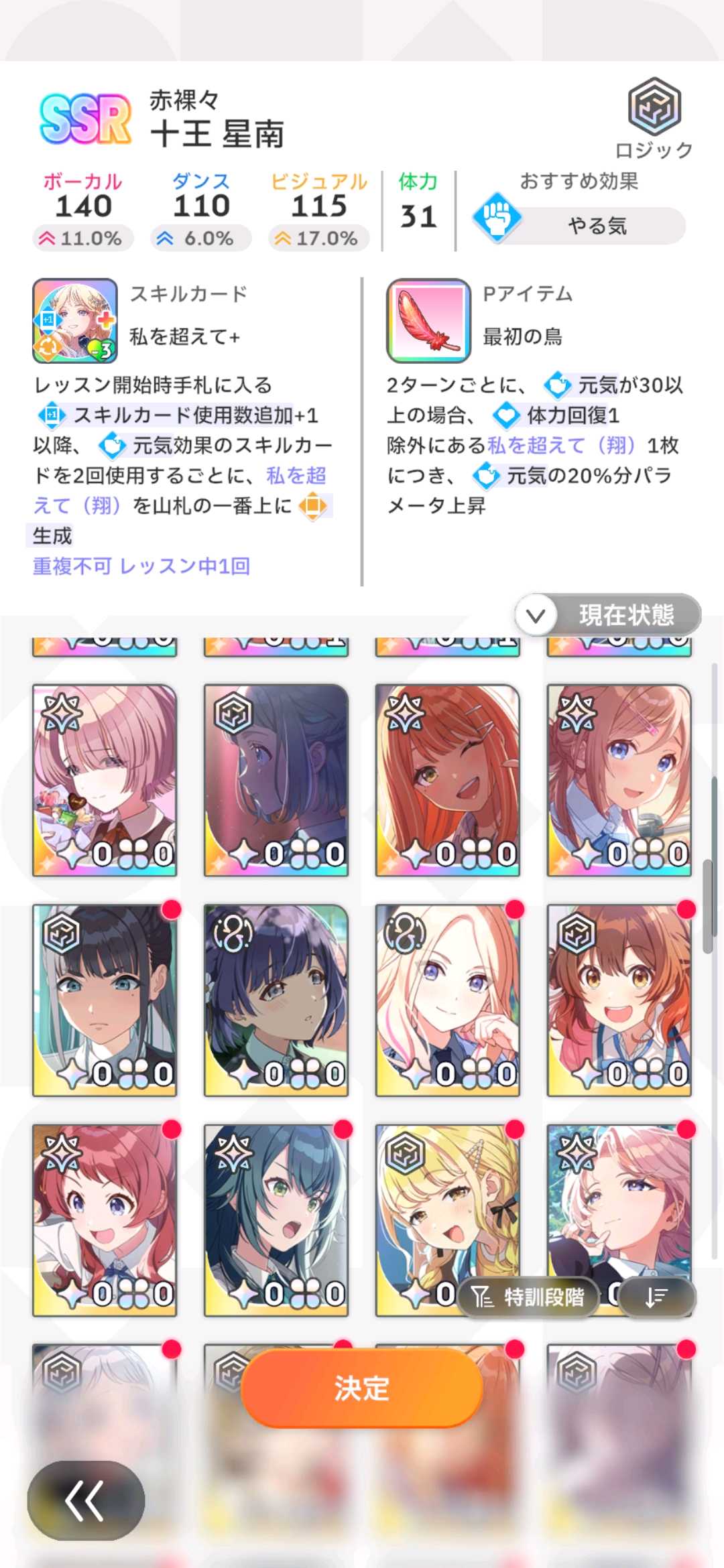
Task: Select the red twin-tail girl card
Action: pyautogui.click(x=105, y=1220)
